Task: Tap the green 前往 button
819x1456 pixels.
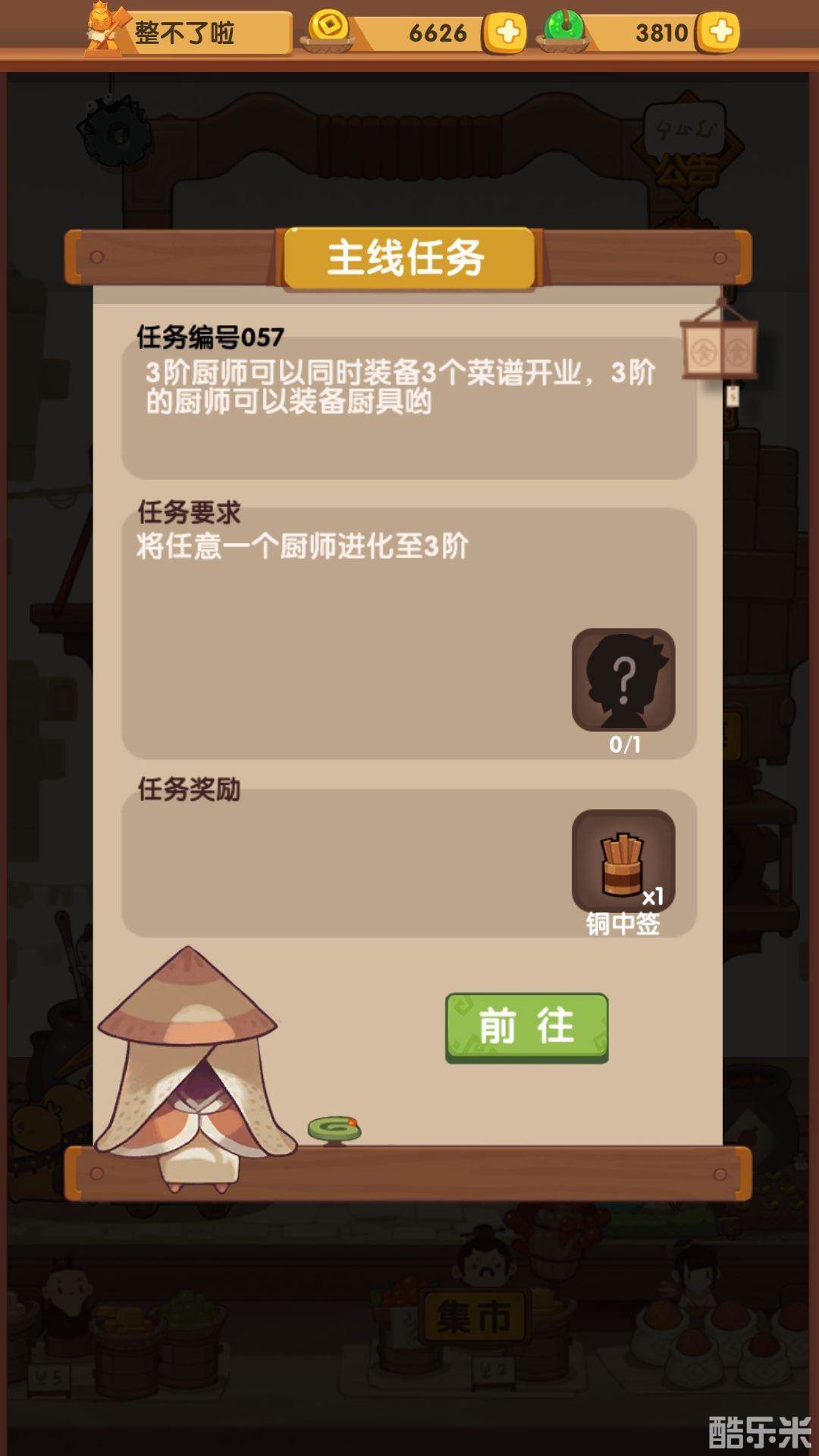Action: click(526, 1027)
